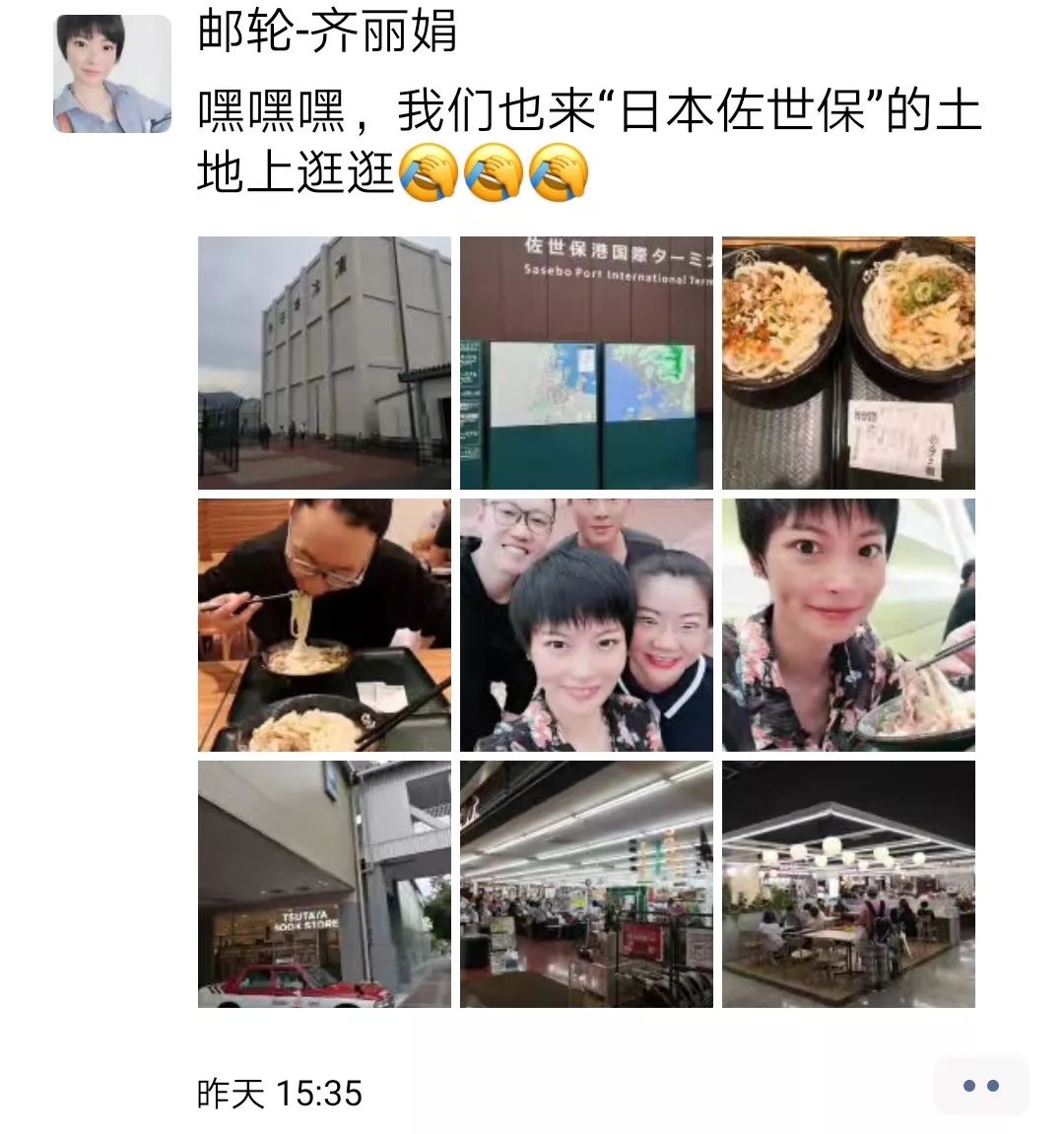View the selfie with noodle bowl

point(848,625)
